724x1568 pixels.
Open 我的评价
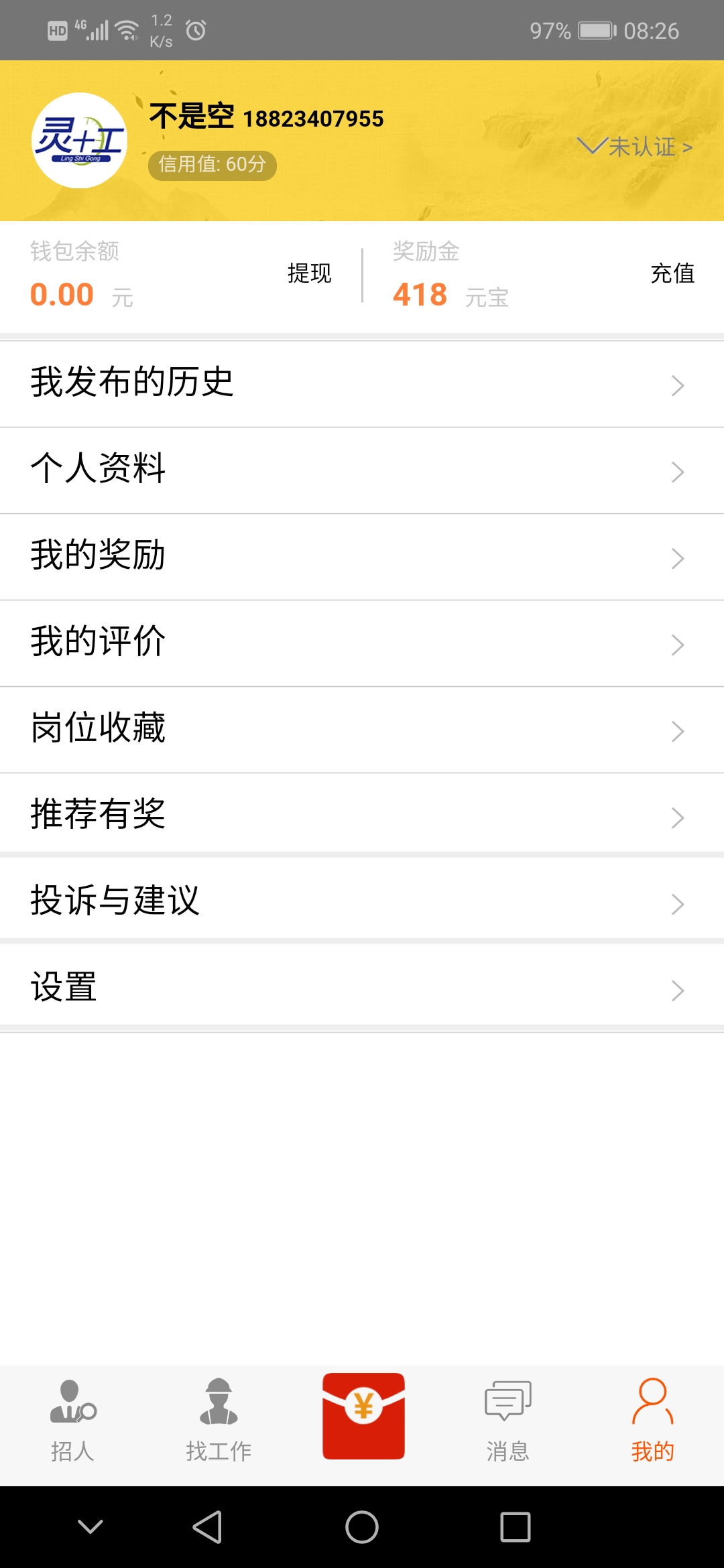click(362, 643)
